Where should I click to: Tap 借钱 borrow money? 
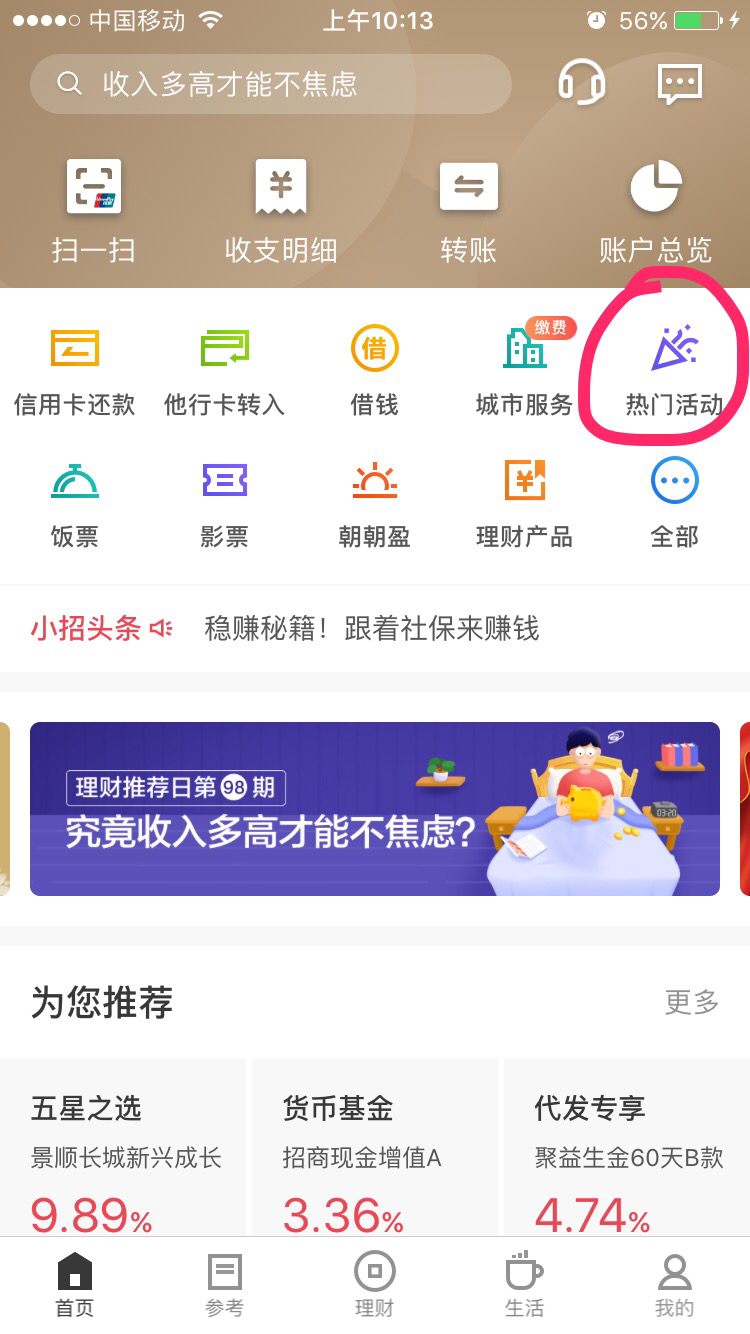tap(374, 372)
